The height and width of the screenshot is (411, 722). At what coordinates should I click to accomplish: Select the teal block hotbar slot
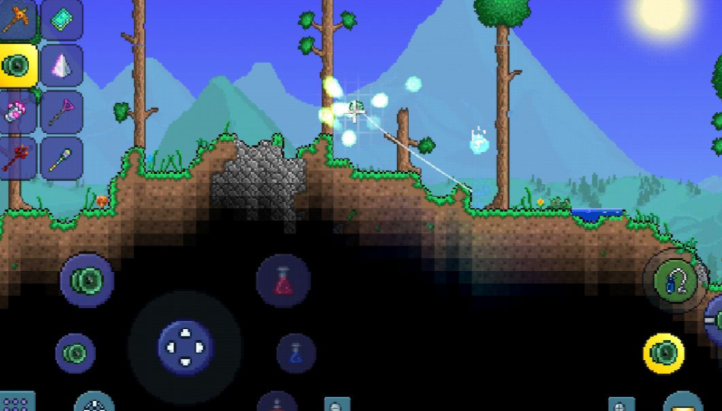(x=63, y=20)
